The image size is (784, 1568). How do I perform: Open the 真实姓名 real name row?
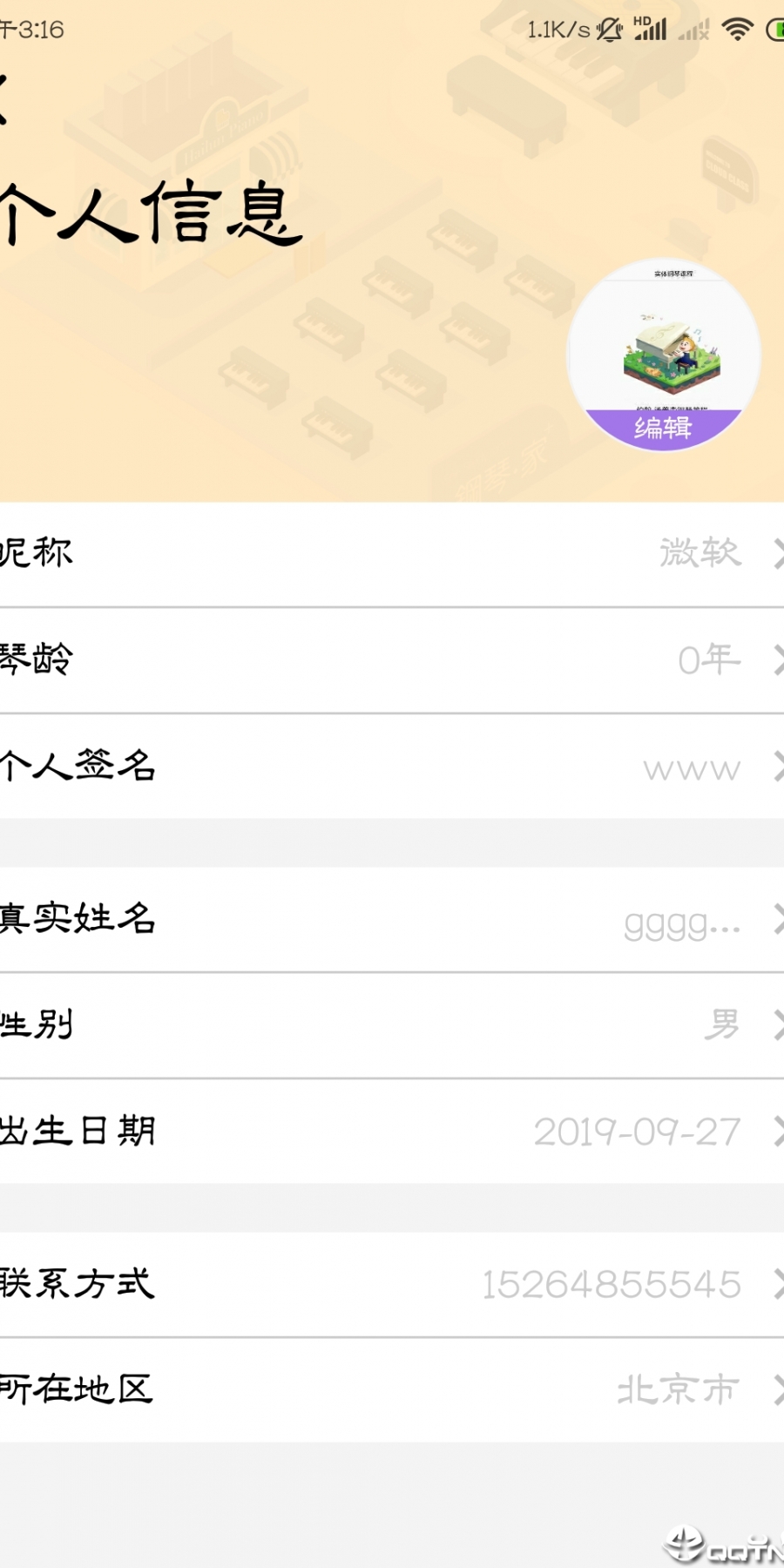pyautogui.click(x=392, y=920)
